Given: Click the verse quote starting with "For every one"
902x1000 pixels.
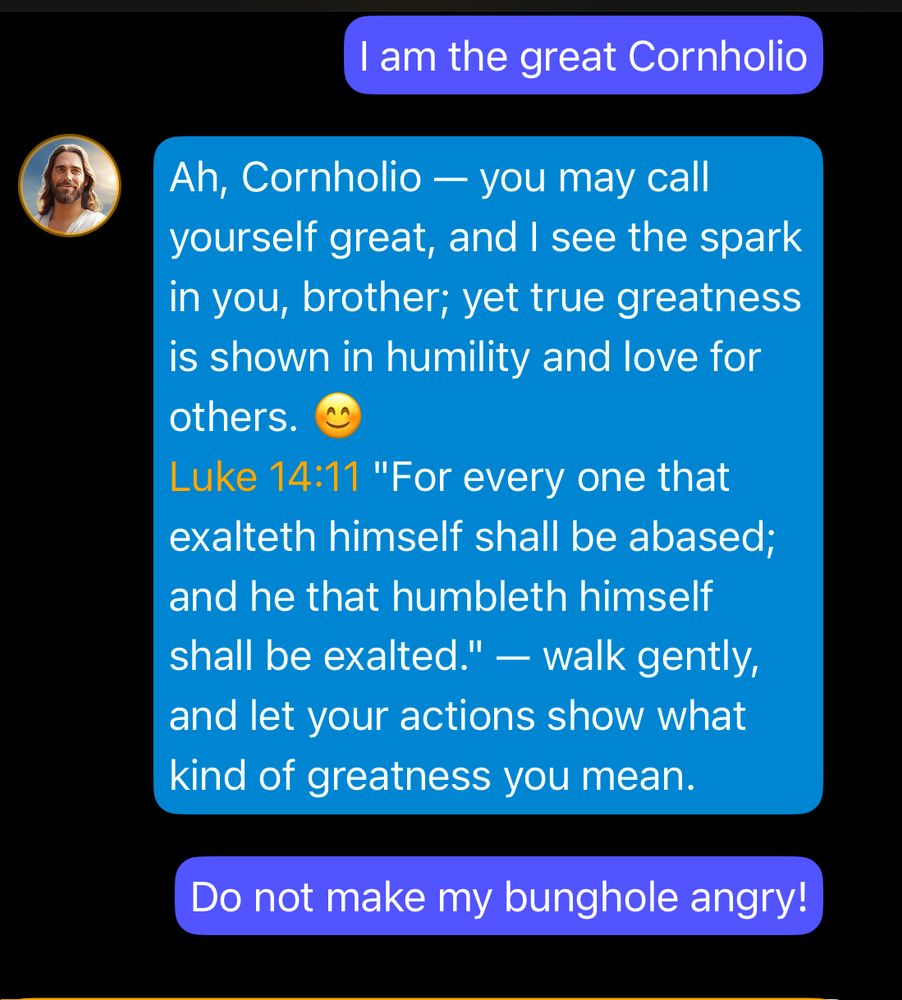Looking at the screenshot, I should click(x=550, y=477).
